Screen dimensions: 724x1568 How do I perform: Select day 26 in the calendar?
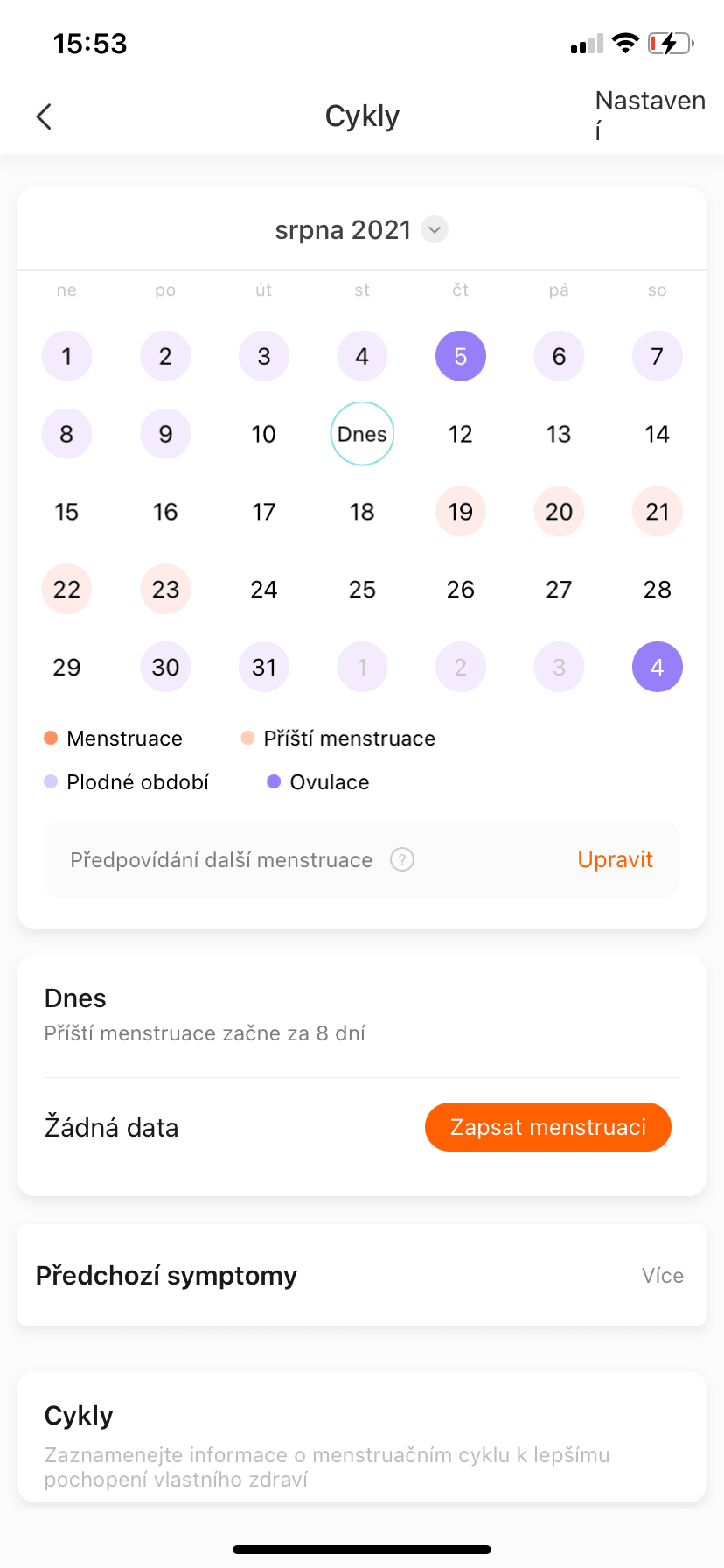460,590
